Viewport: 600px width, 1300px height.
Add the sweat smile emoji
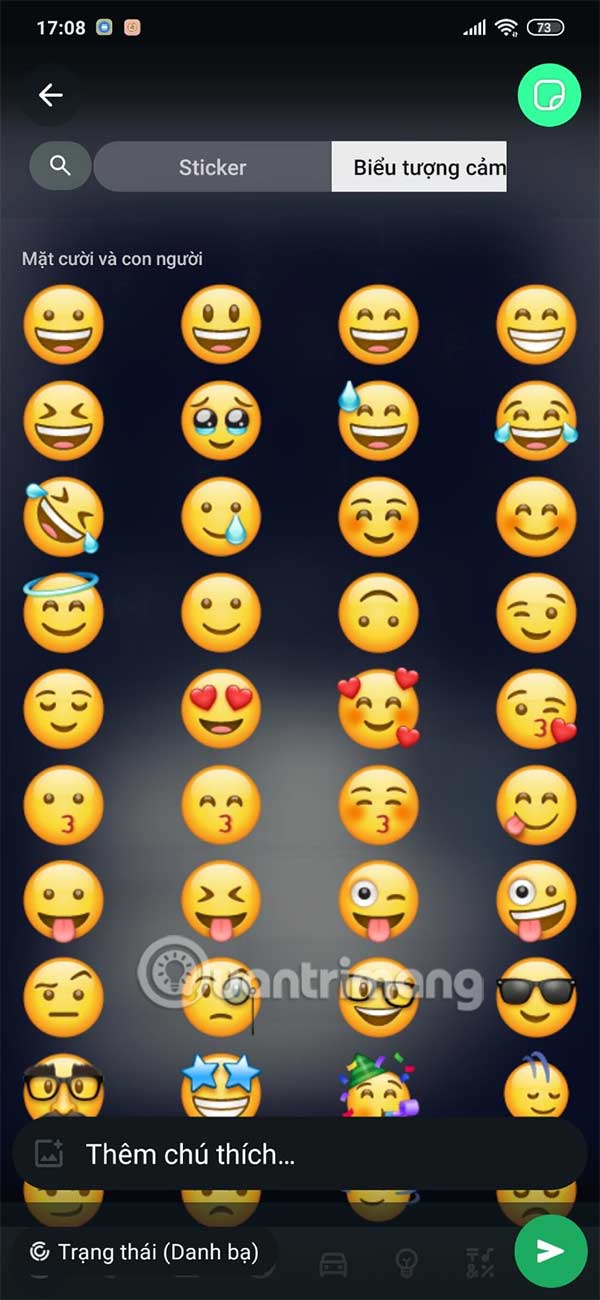click(x=378, y=420)
